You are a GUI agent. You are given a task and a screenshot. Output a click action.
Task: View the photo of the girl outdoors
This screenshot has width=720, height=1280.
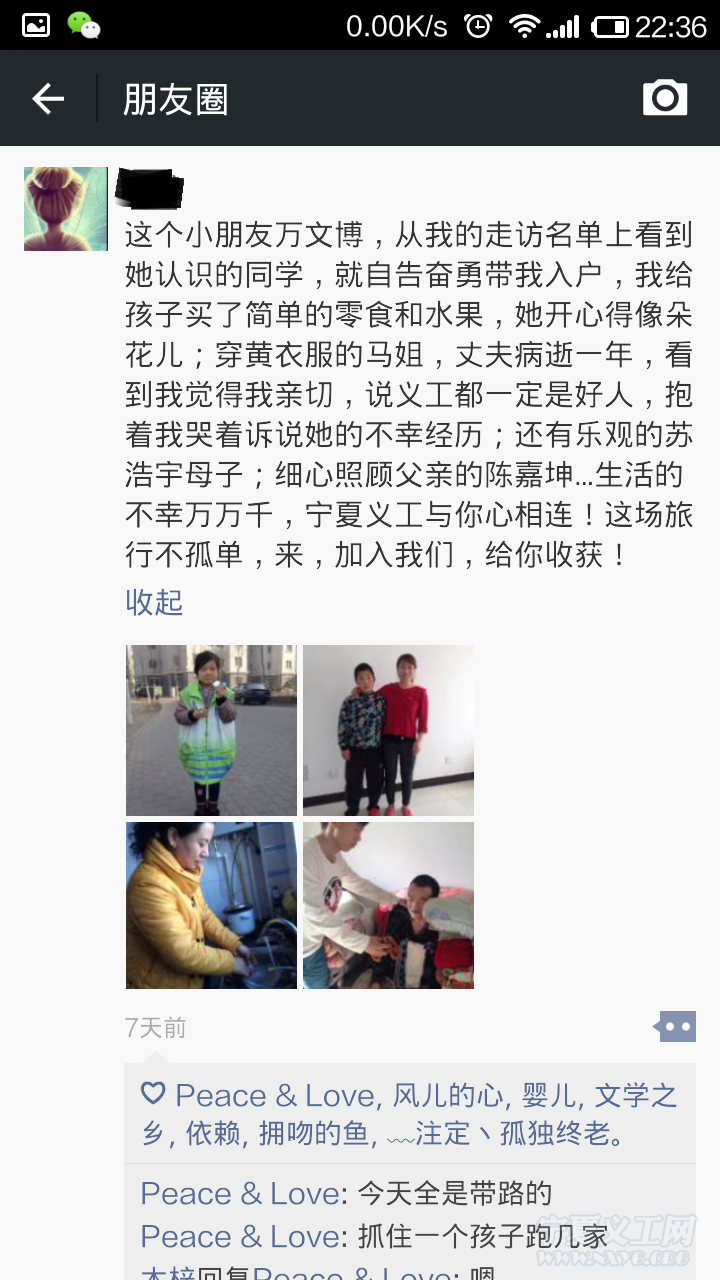click(x=211, y=730)
